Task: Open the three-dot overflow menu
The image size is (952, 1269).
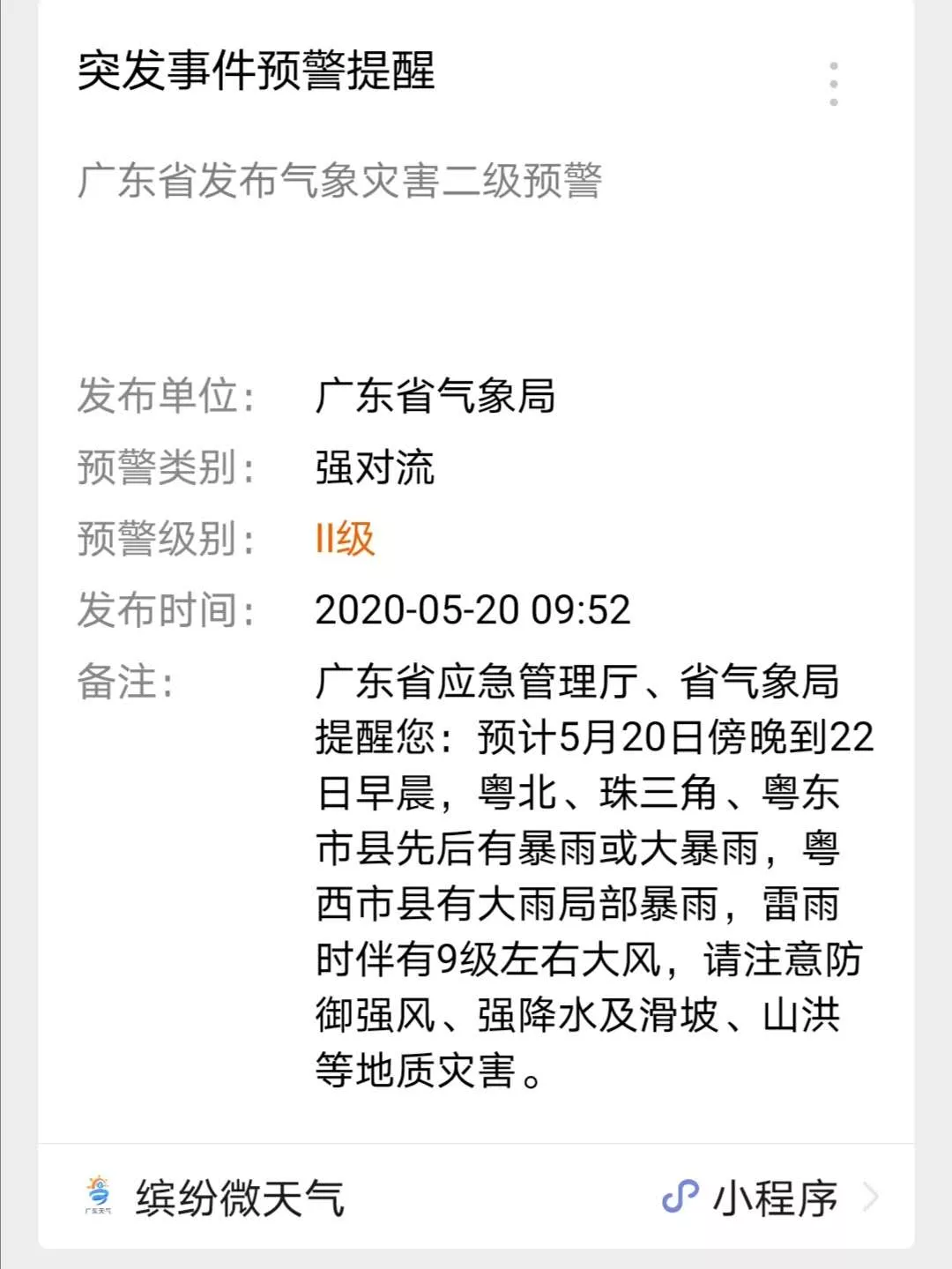Action: pyautogui.click(x=833, y=84)
